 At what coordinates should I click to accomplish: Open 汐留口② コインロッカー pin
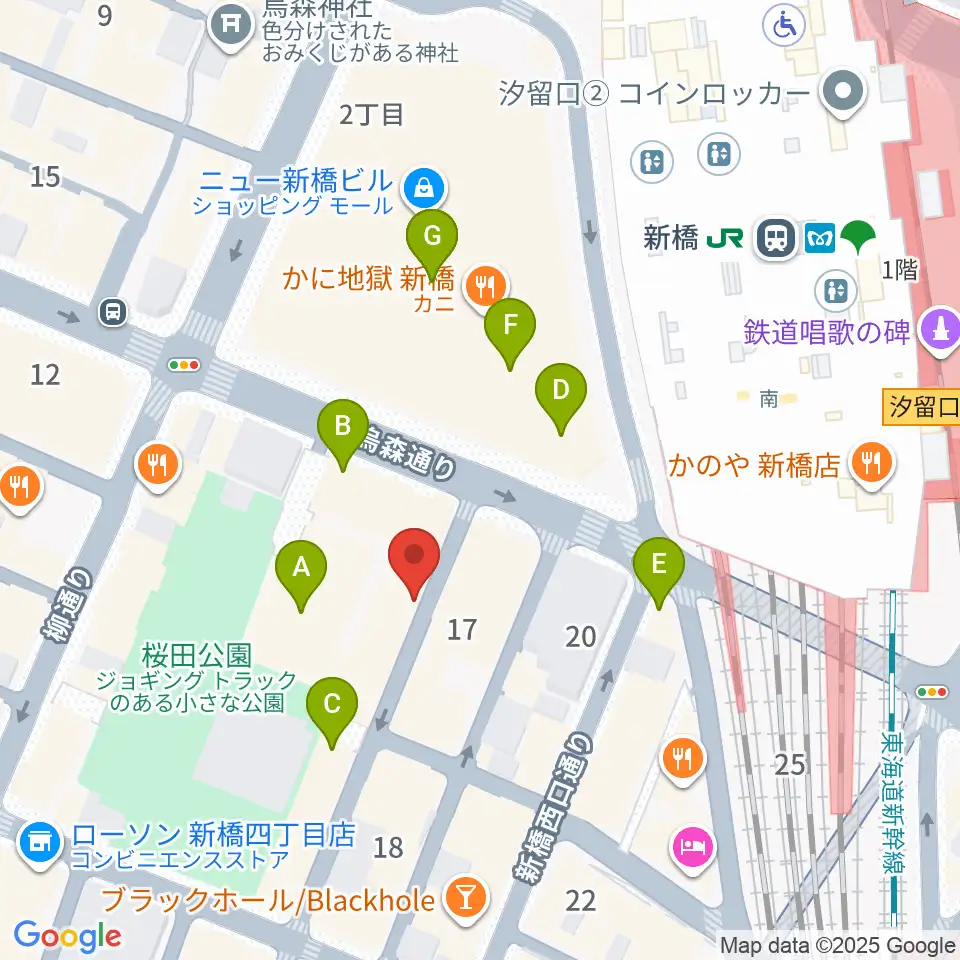point(844,93)
